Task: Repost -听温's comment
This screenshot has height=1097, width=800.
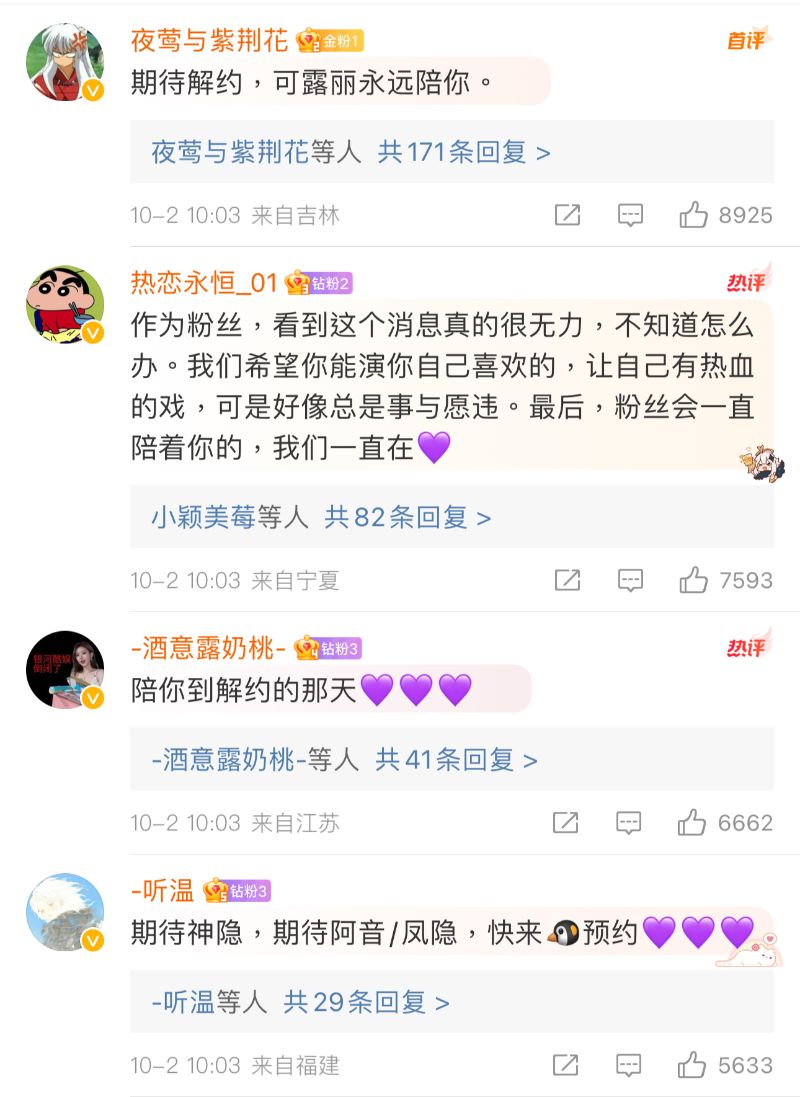Action: 566,1066
